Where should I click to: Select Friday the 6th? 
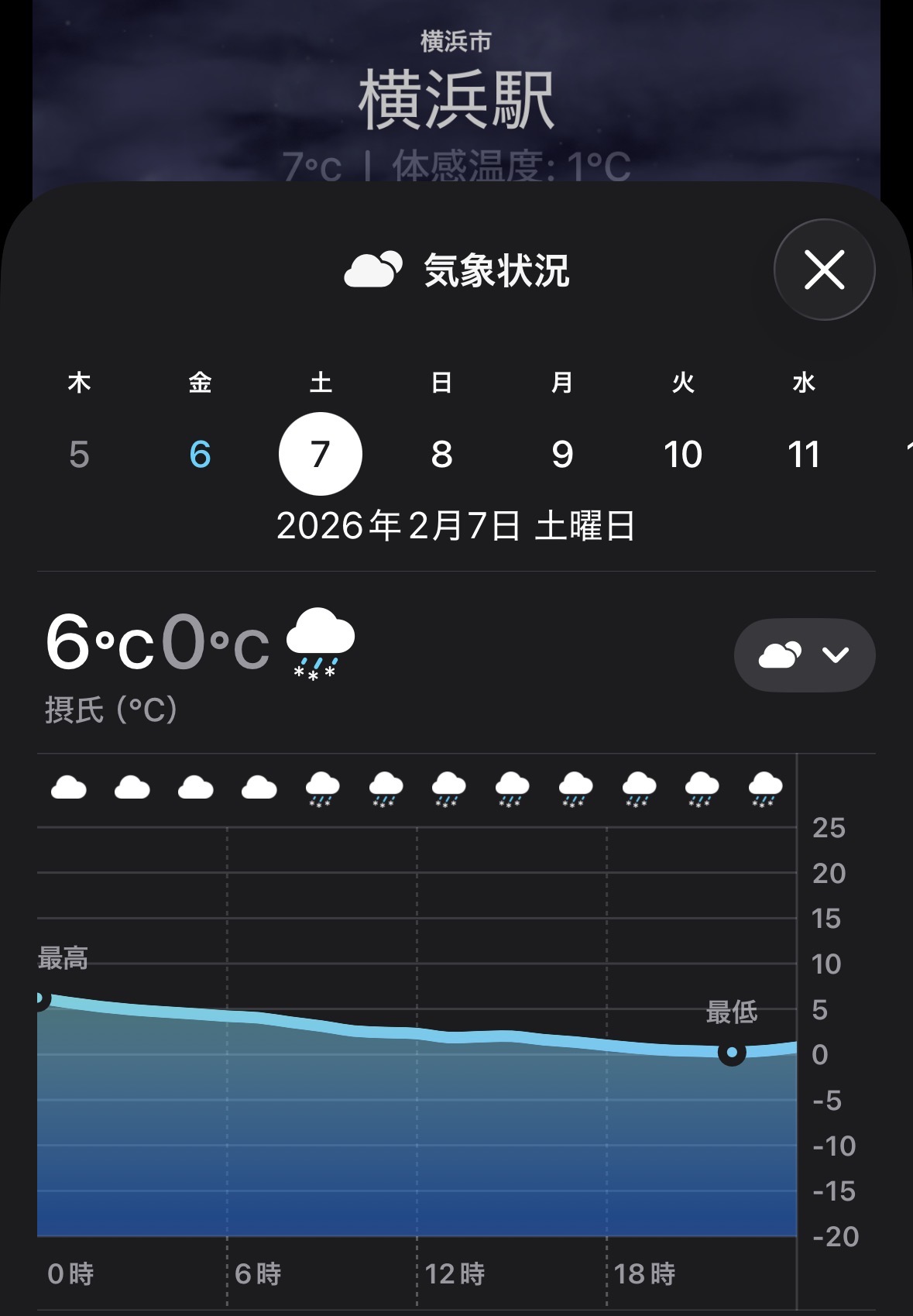(x=200, y=454)
